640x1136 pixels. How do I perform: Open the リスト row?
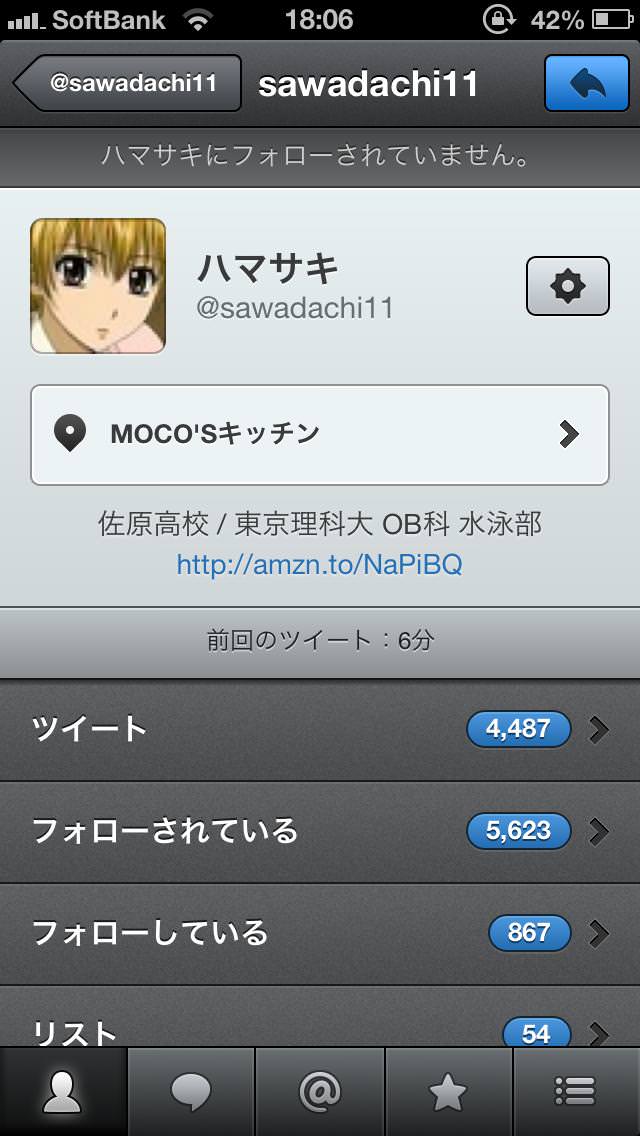tap(320, 1016)
